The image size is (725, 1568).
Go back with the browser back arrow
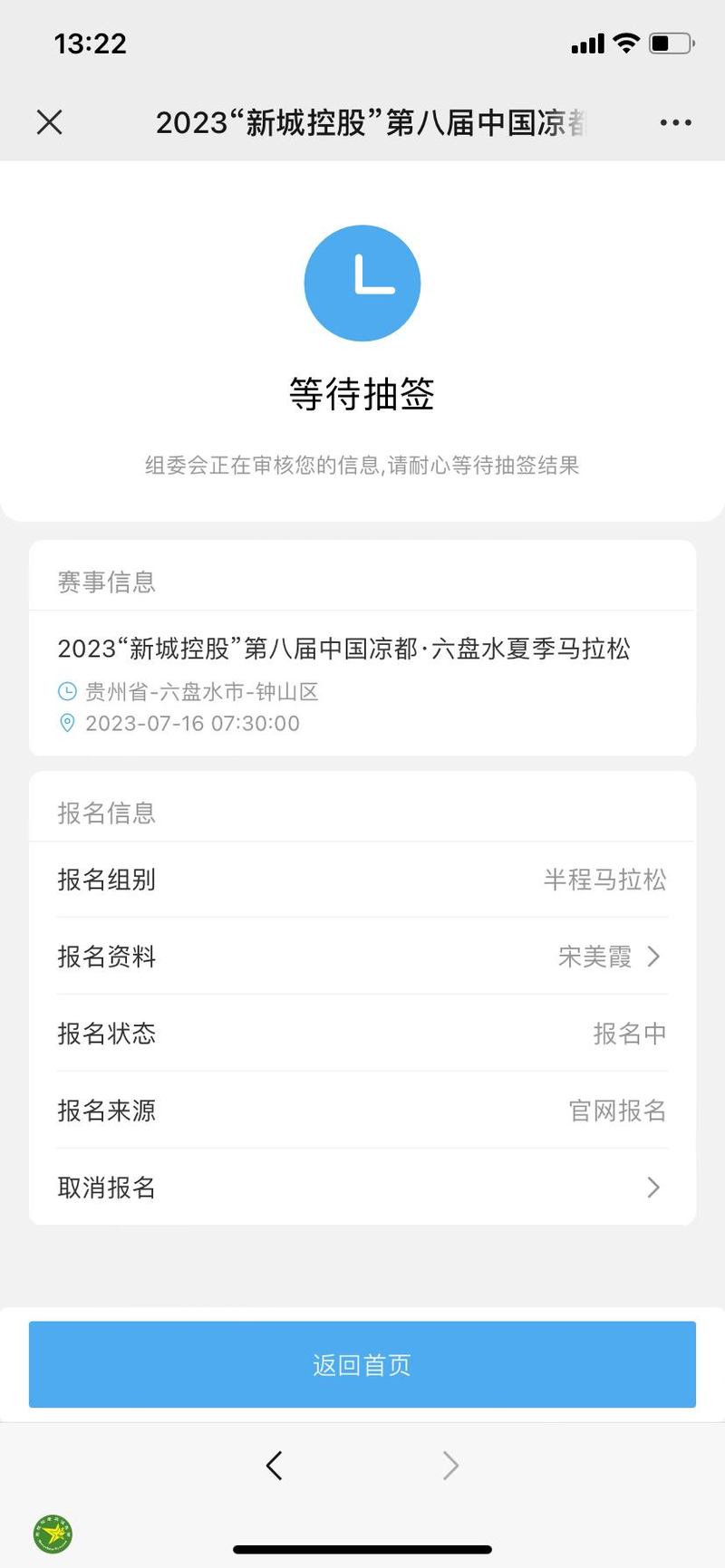pos(274,1465)
